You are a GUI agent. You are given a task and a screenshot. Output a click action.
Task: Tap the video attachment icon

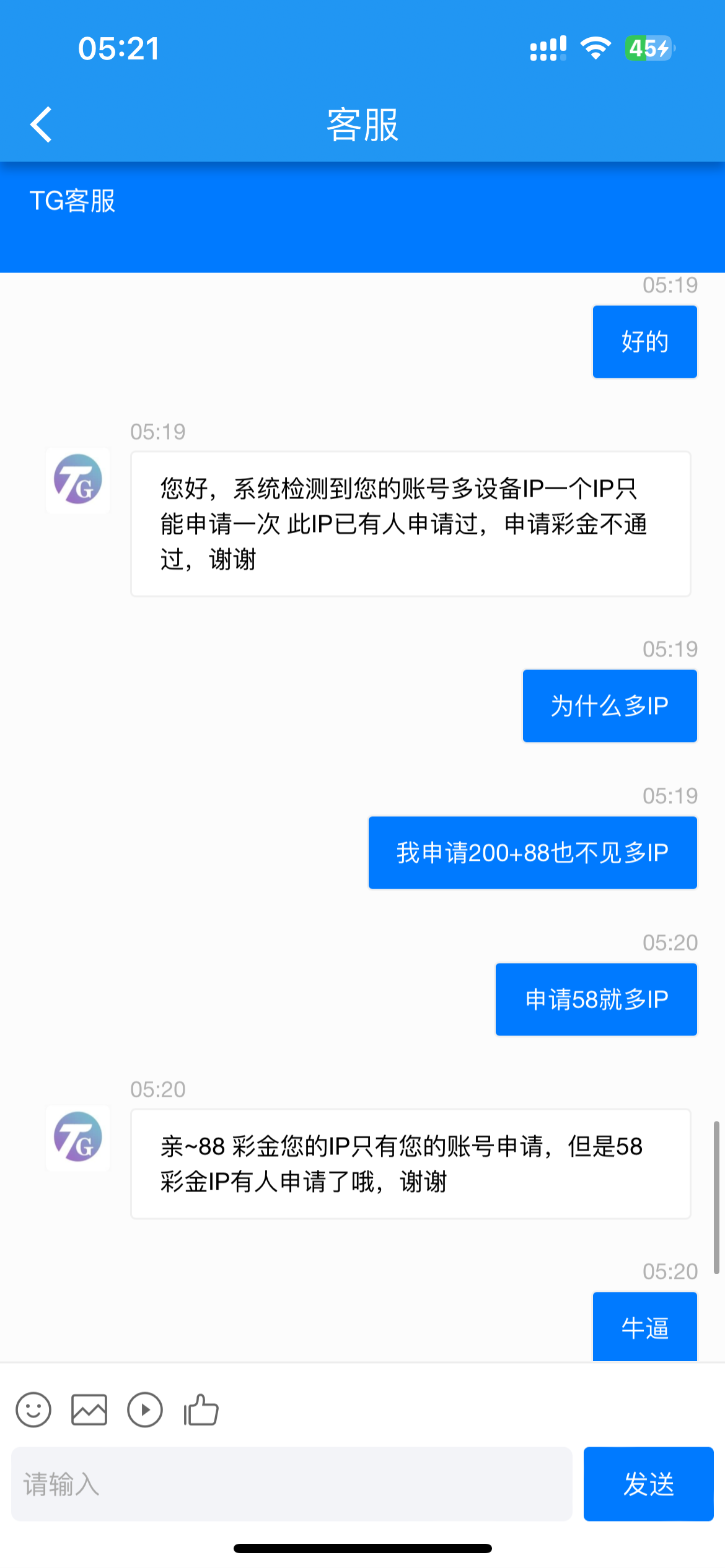pos(145,1410)
